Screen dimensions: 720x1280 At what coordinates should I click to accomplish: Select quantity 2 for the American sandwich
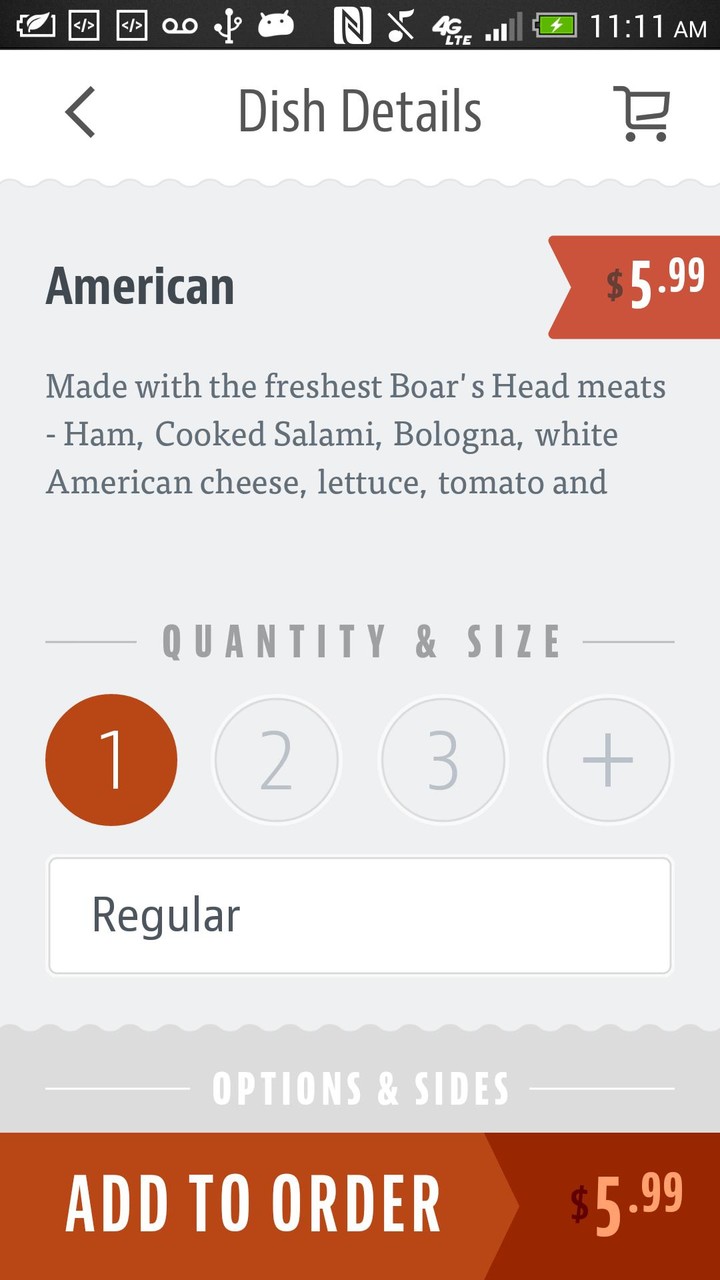tap(277, 759)
